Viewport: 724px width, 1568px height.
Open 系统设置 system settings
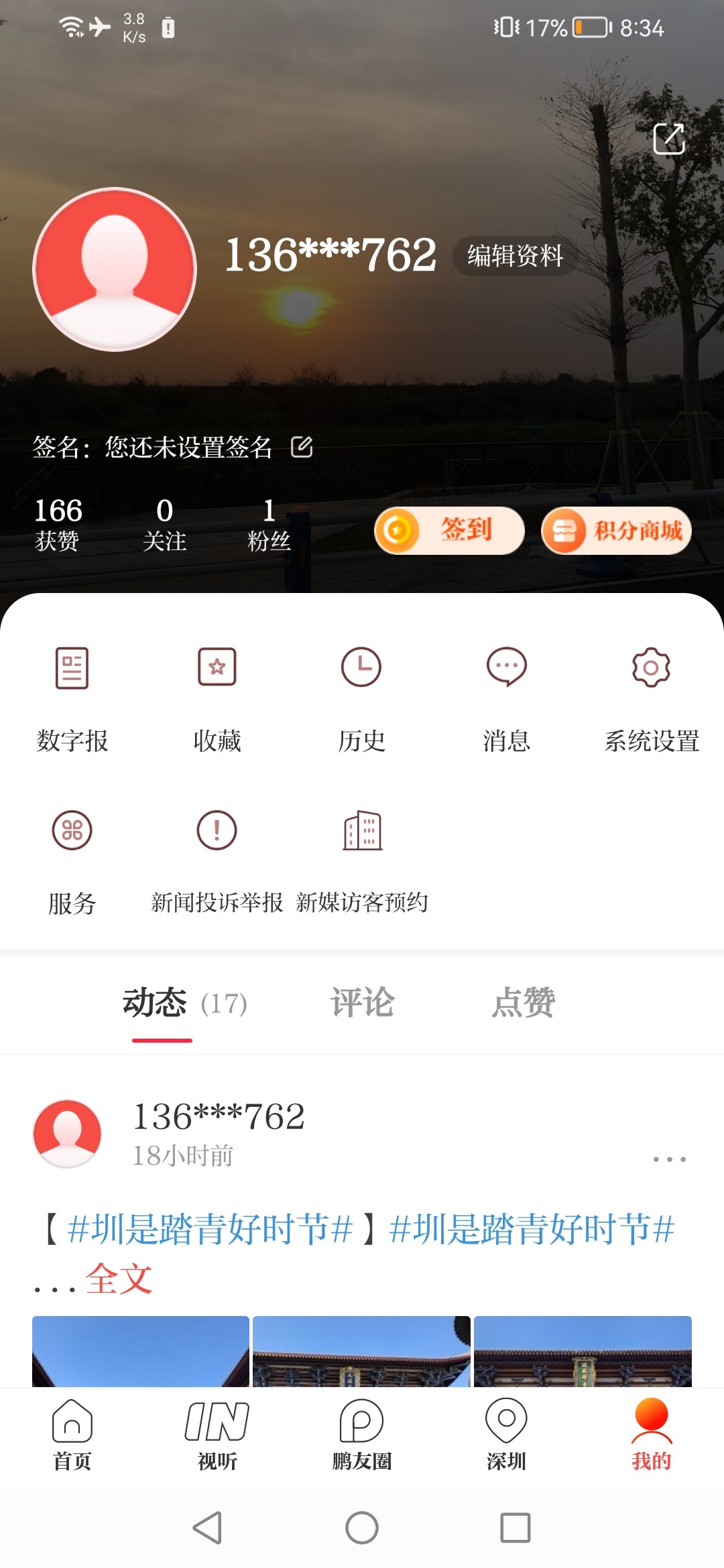651,697
